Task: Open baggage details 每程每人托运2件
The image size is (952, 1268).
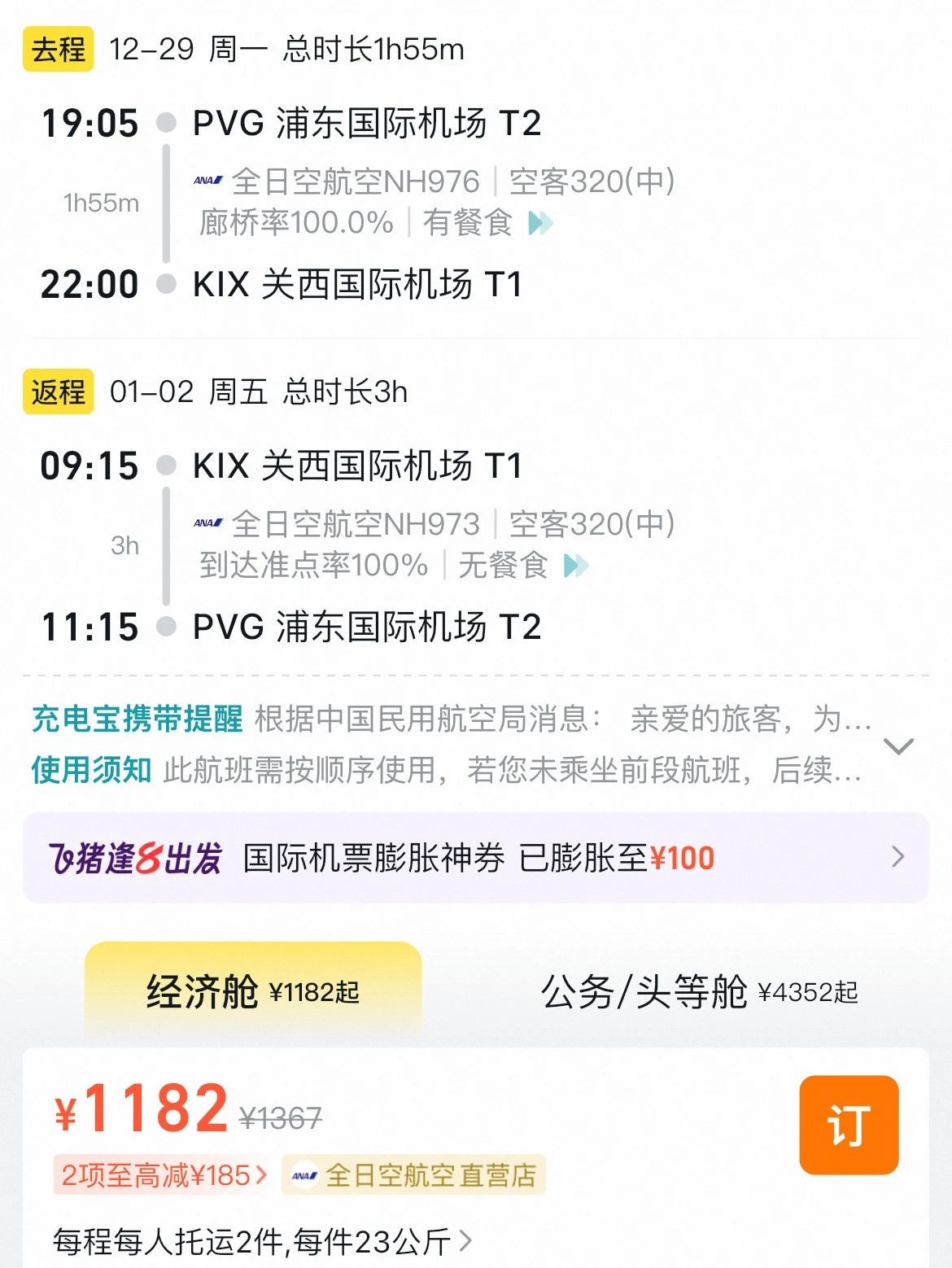Action: pos(262,1242)
